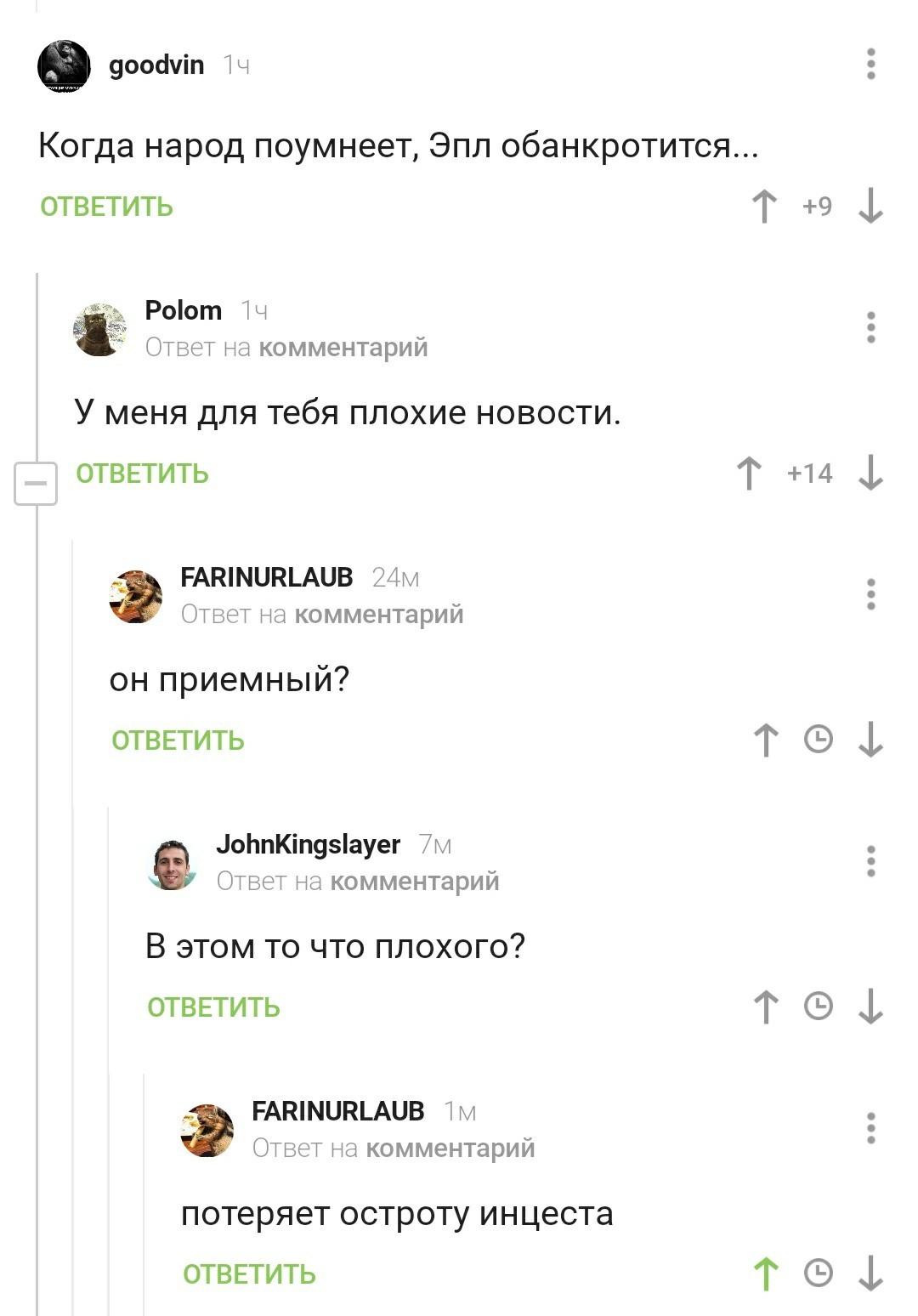Viewport: 918px width, 1316px height.
Task: Open the overflow menu on JohnKingslayer's comment
Action: [x=870, y=861]
